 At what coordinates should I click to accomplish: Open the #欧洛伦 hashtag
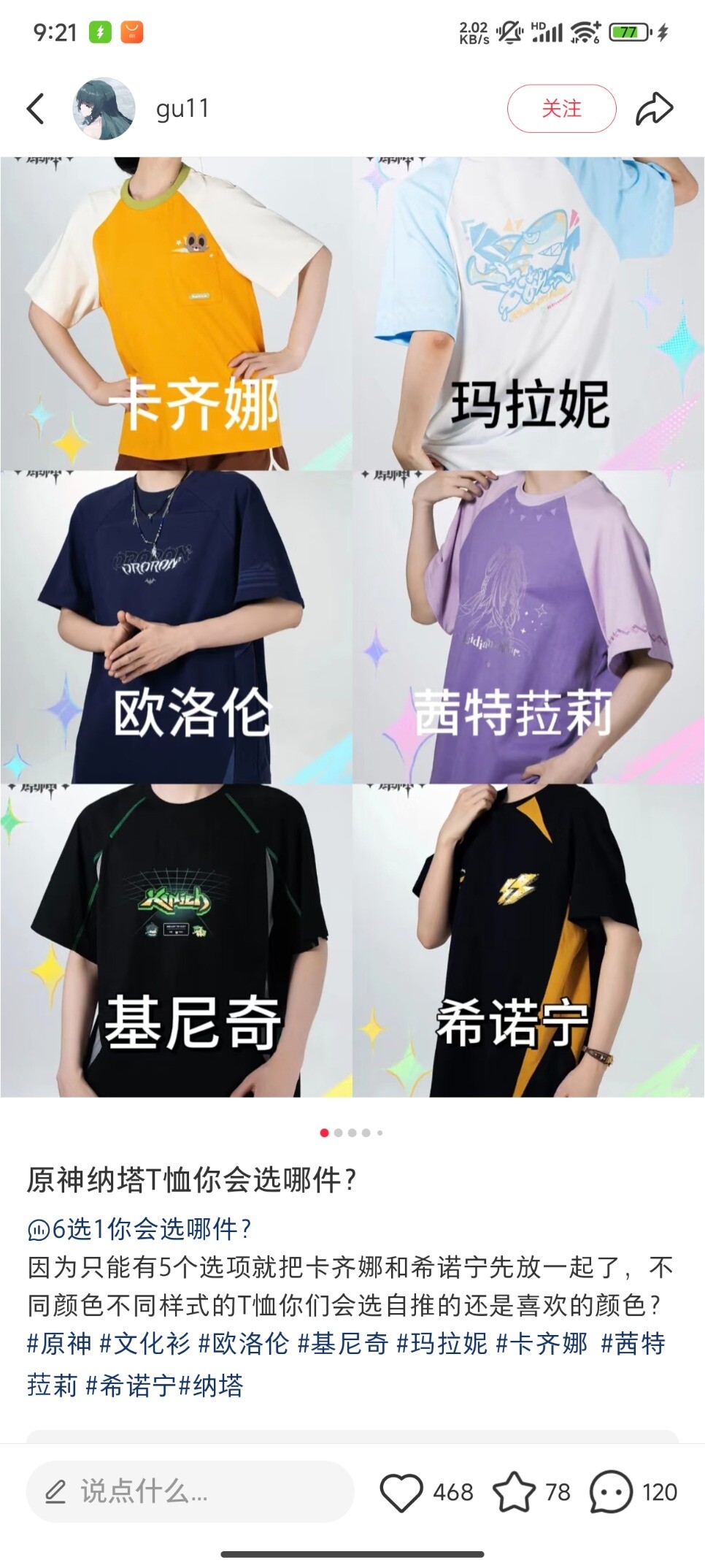(x=244, y=1343)
